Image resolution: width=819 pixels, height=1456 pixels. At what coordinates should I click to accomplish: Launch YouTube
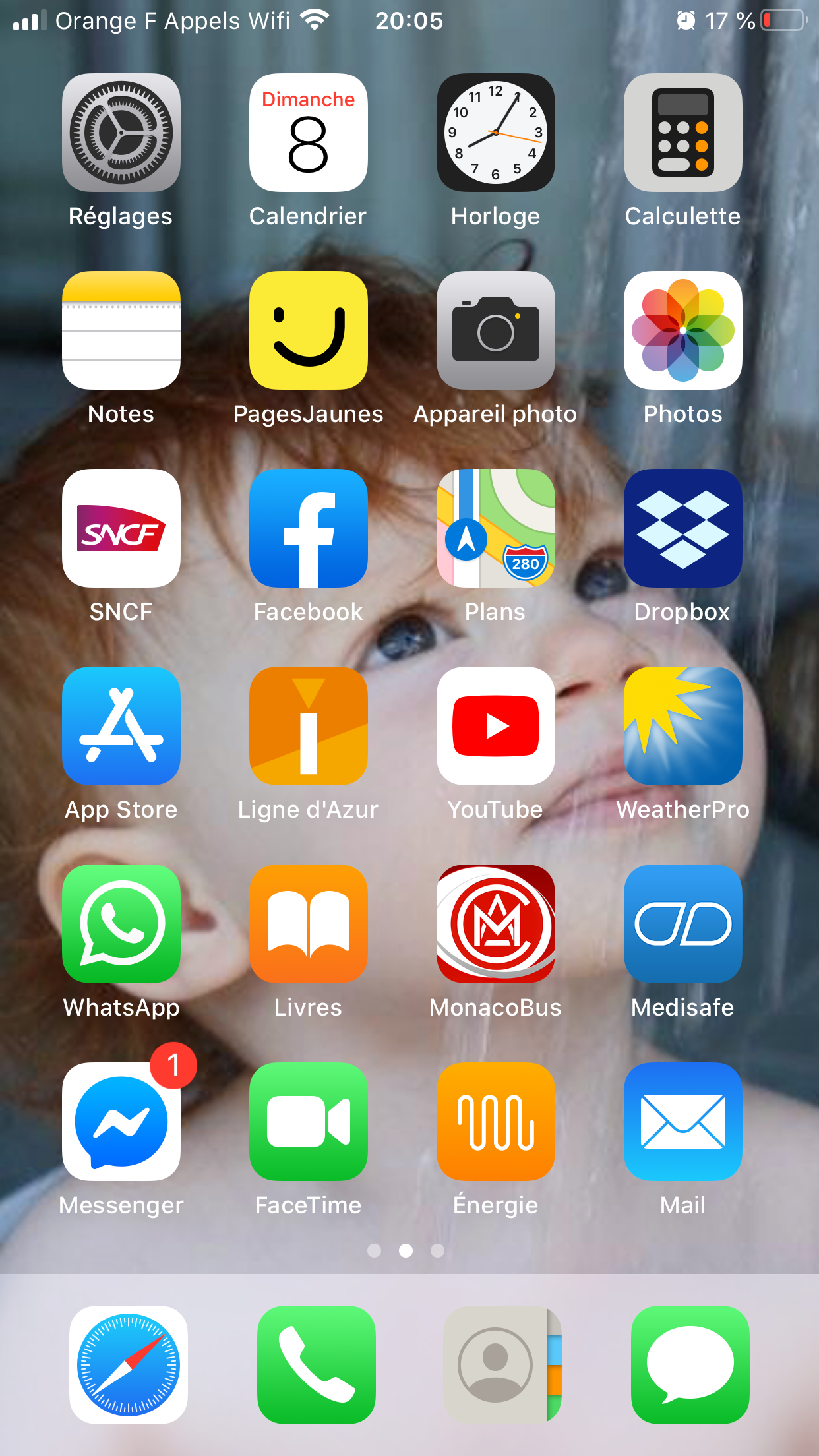[496, 726]
